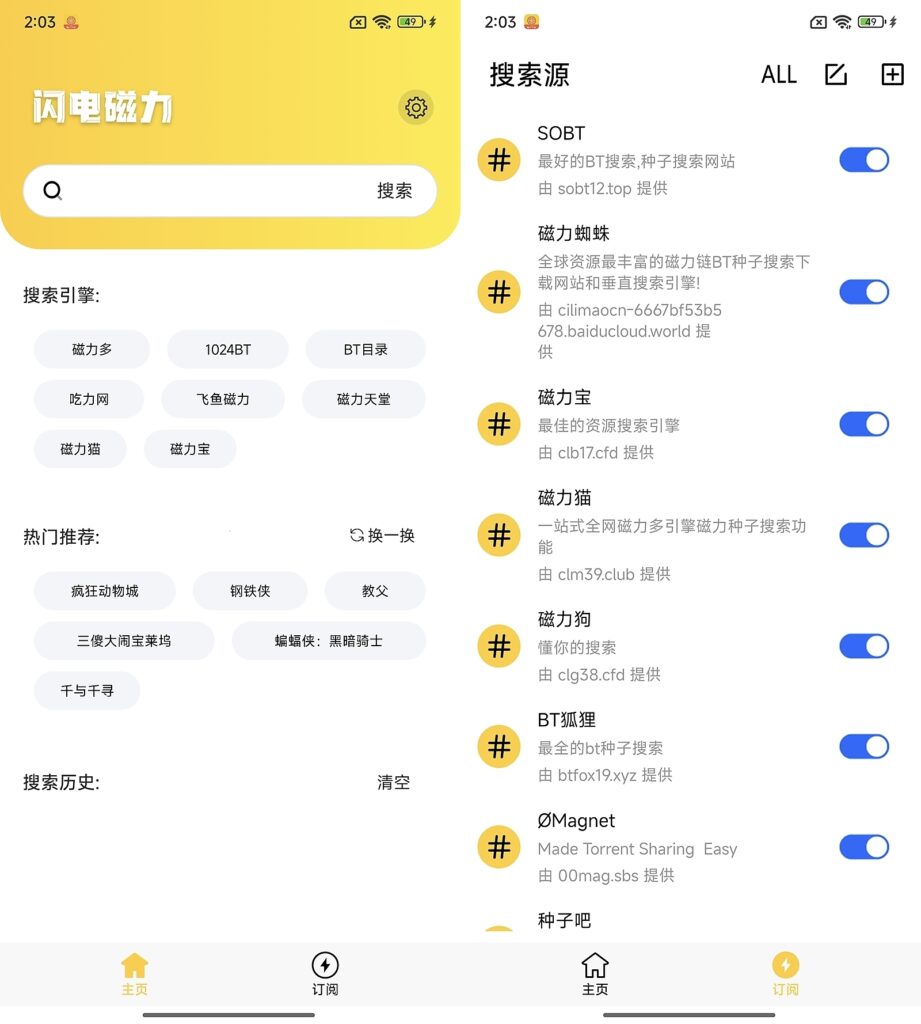The width and height of the screenshot is (921, 1024).
Task: Toggle the BT狐狸 source switch
Action: (864, 747)
